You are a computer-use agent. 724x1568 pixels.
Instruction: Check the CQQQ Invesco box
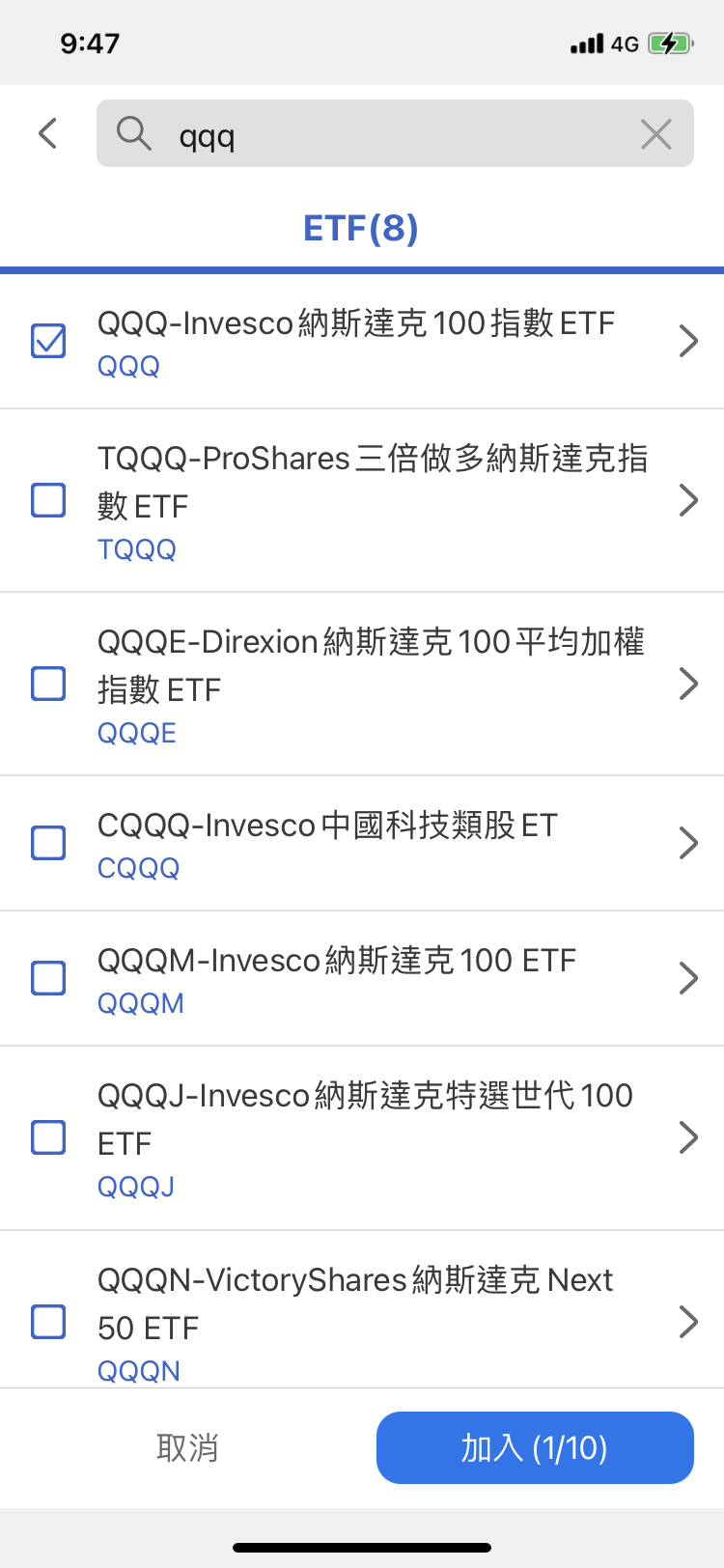tap(48, 843)
